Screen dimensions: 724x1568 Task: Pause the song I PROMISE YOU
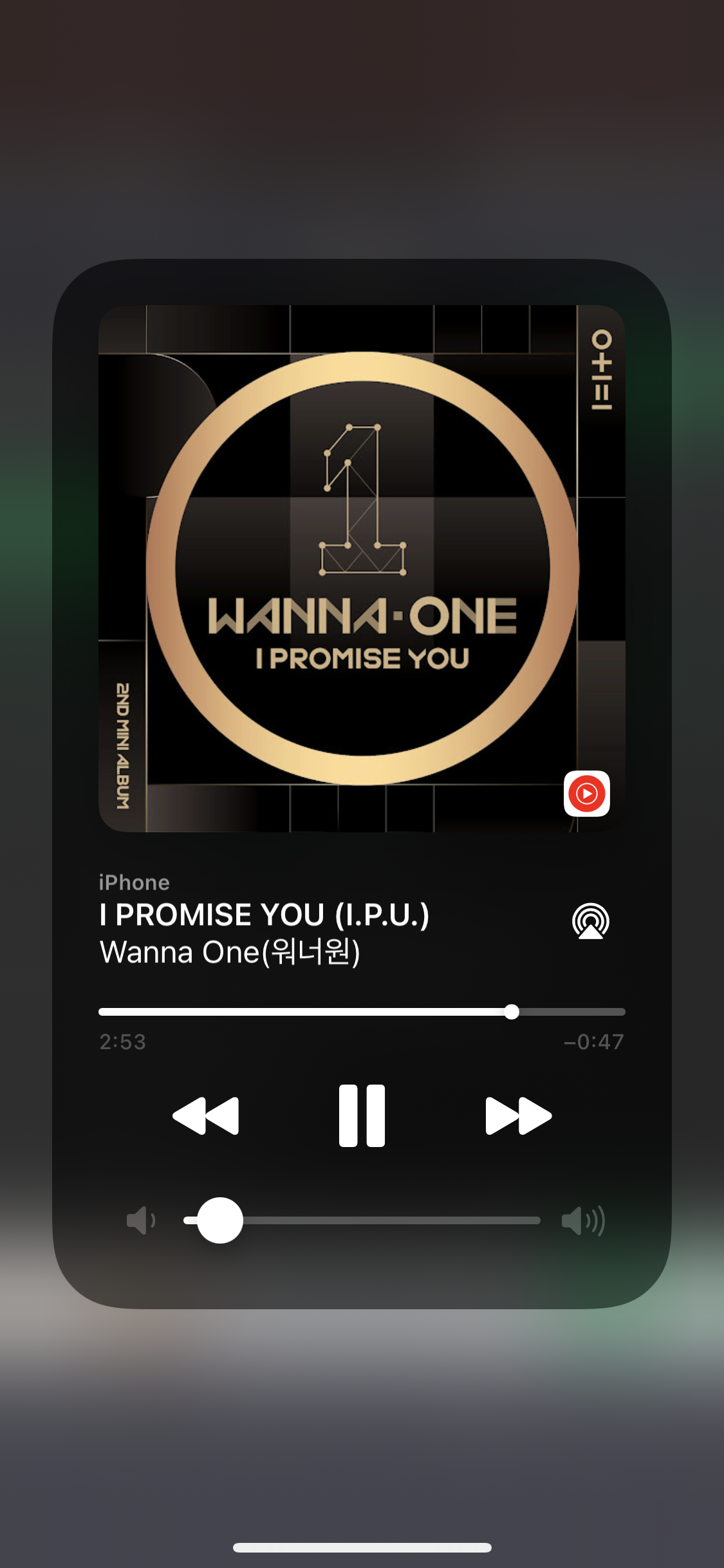click(x=362, y=1115)
